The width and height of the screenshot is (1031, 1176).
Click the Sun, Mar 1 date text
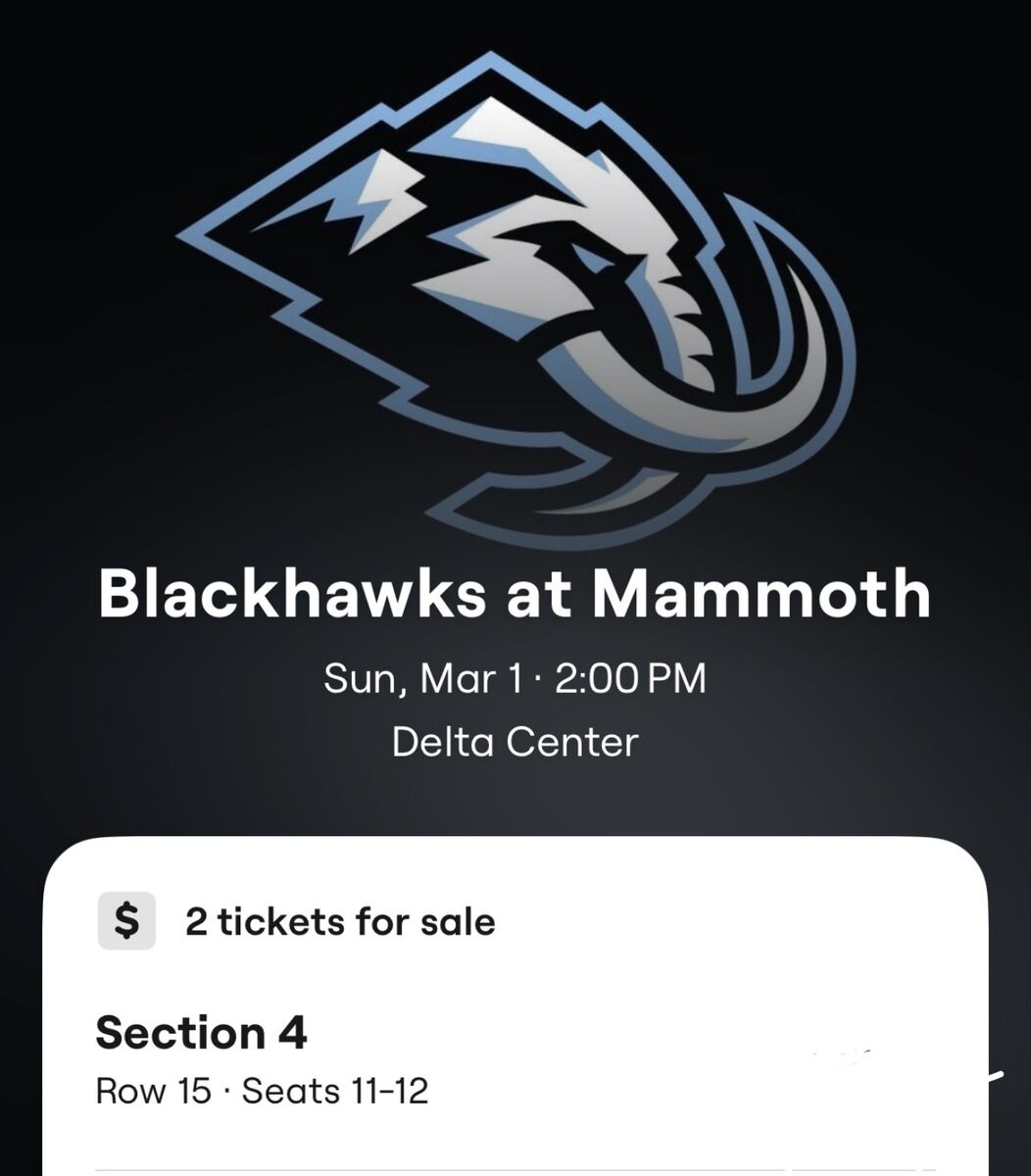[421, 679]
